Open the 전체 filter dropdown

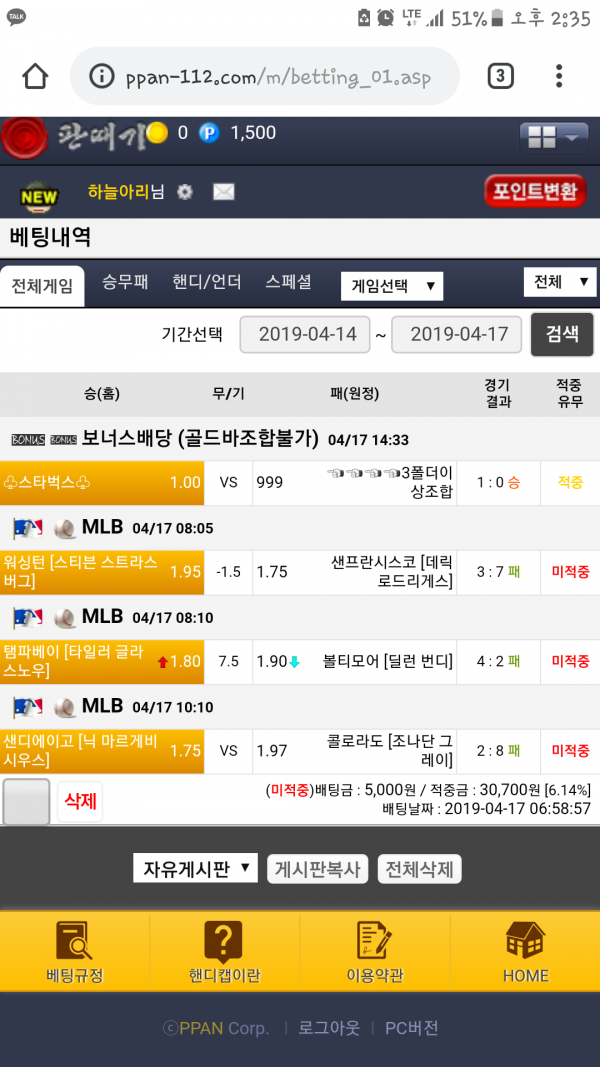(x=559, y=283)
